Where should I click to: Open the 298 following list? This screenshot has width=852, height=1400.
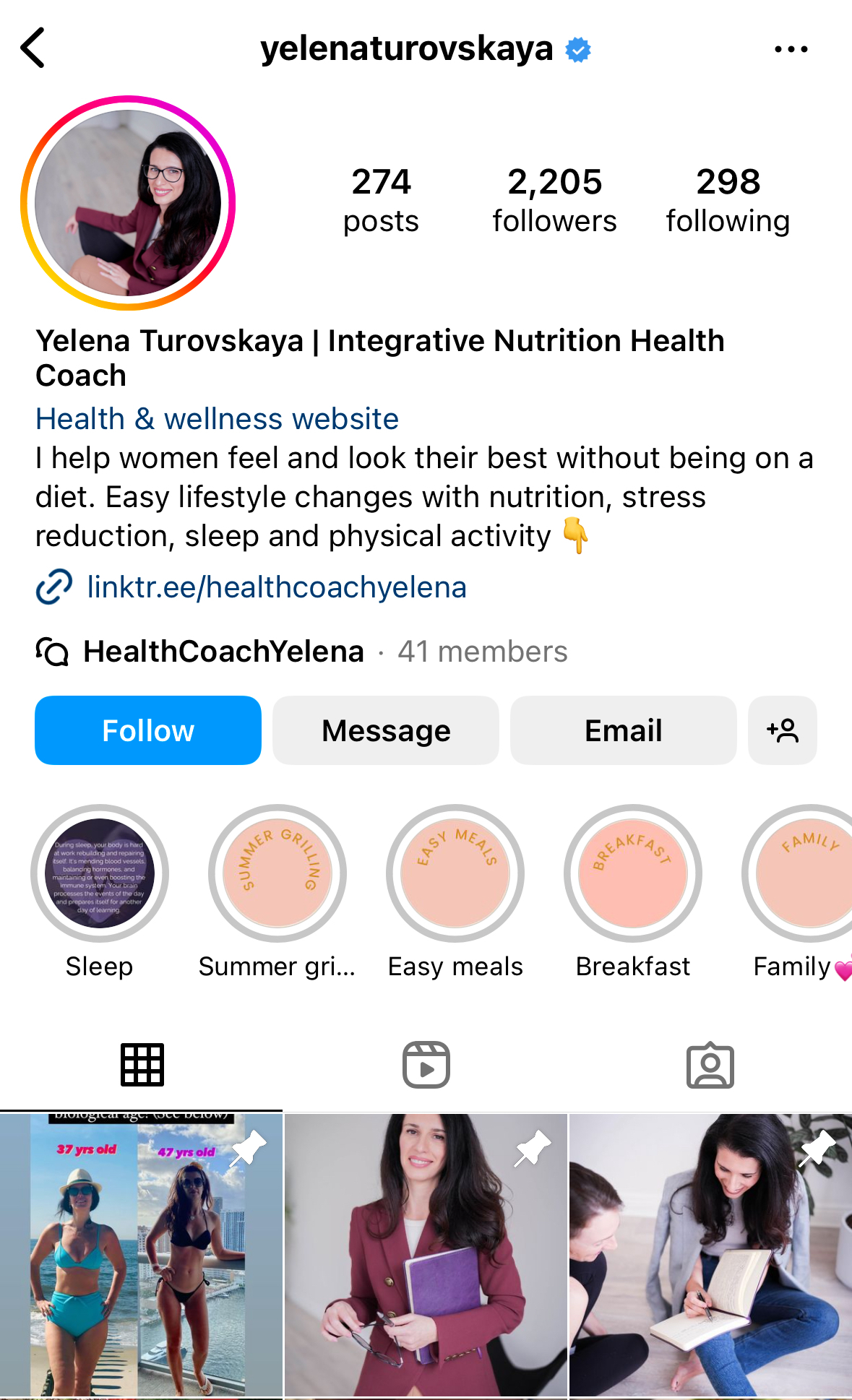pos(728,200)
